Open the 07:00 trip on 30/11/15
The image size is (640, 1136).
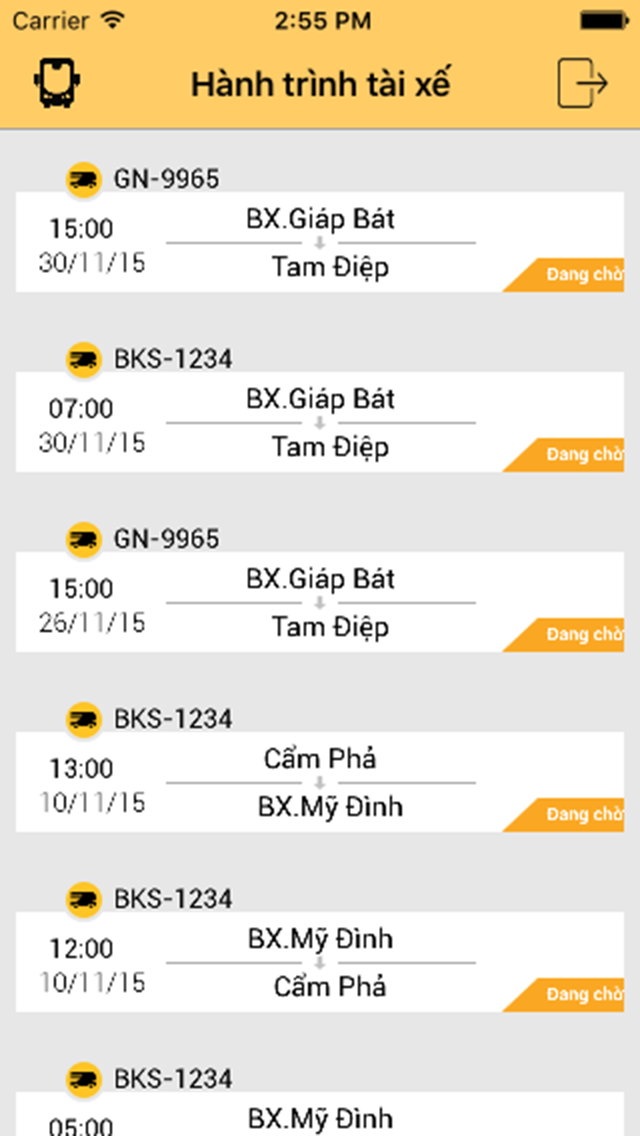pyautogui.click(x=320, y=422)
